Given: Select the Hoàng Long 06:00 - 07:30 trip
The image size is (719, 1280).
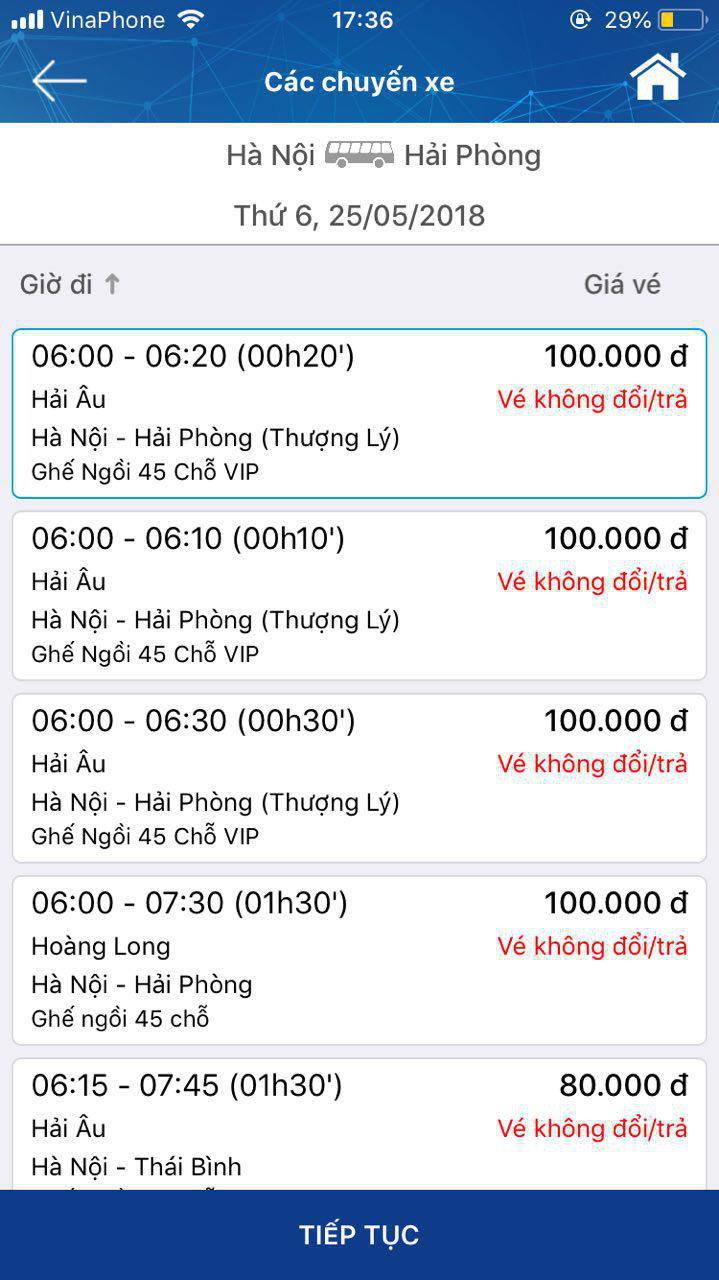Looking at the screenshot, I should (359, 959).
